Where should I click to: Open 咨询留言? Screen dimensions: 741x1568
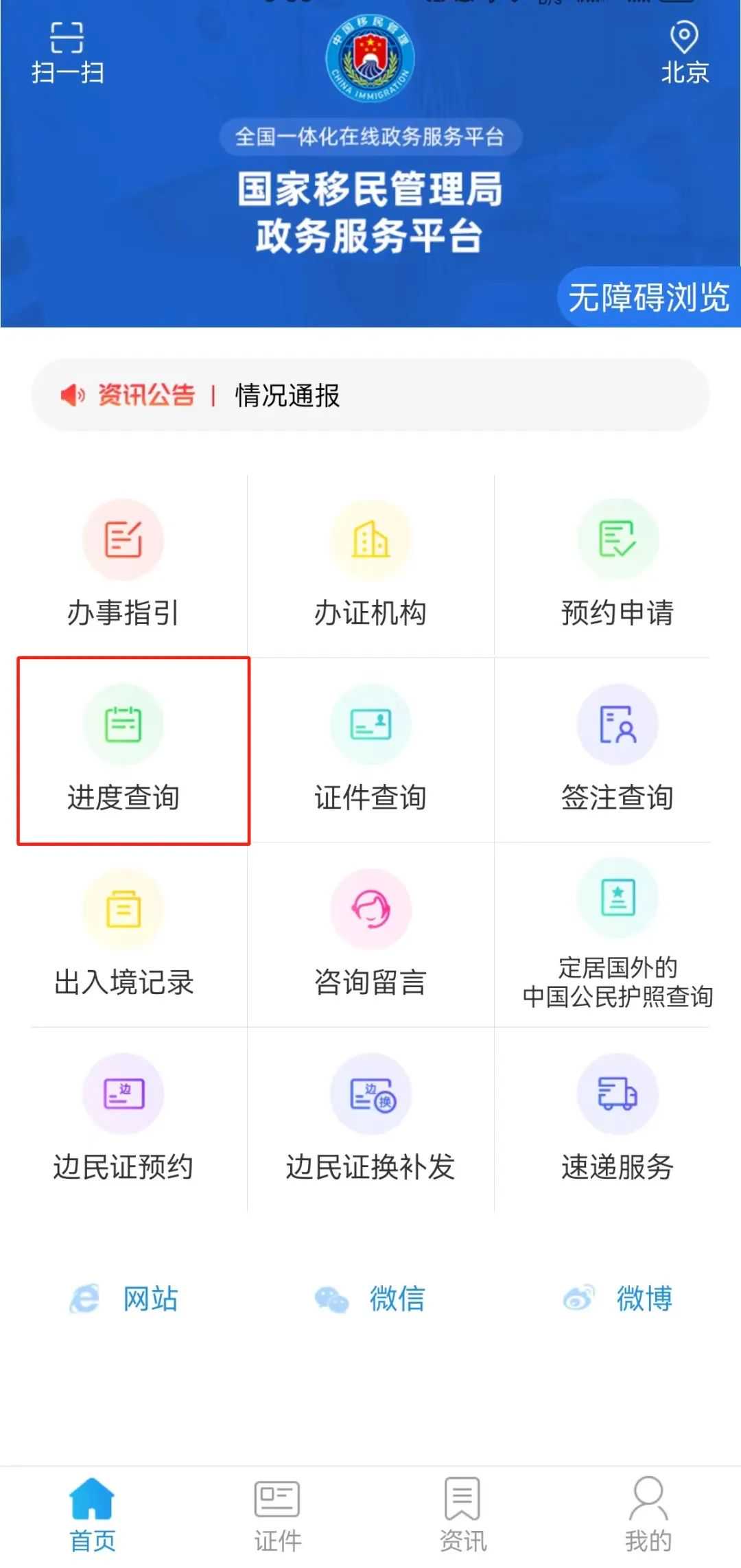(370, 934)
